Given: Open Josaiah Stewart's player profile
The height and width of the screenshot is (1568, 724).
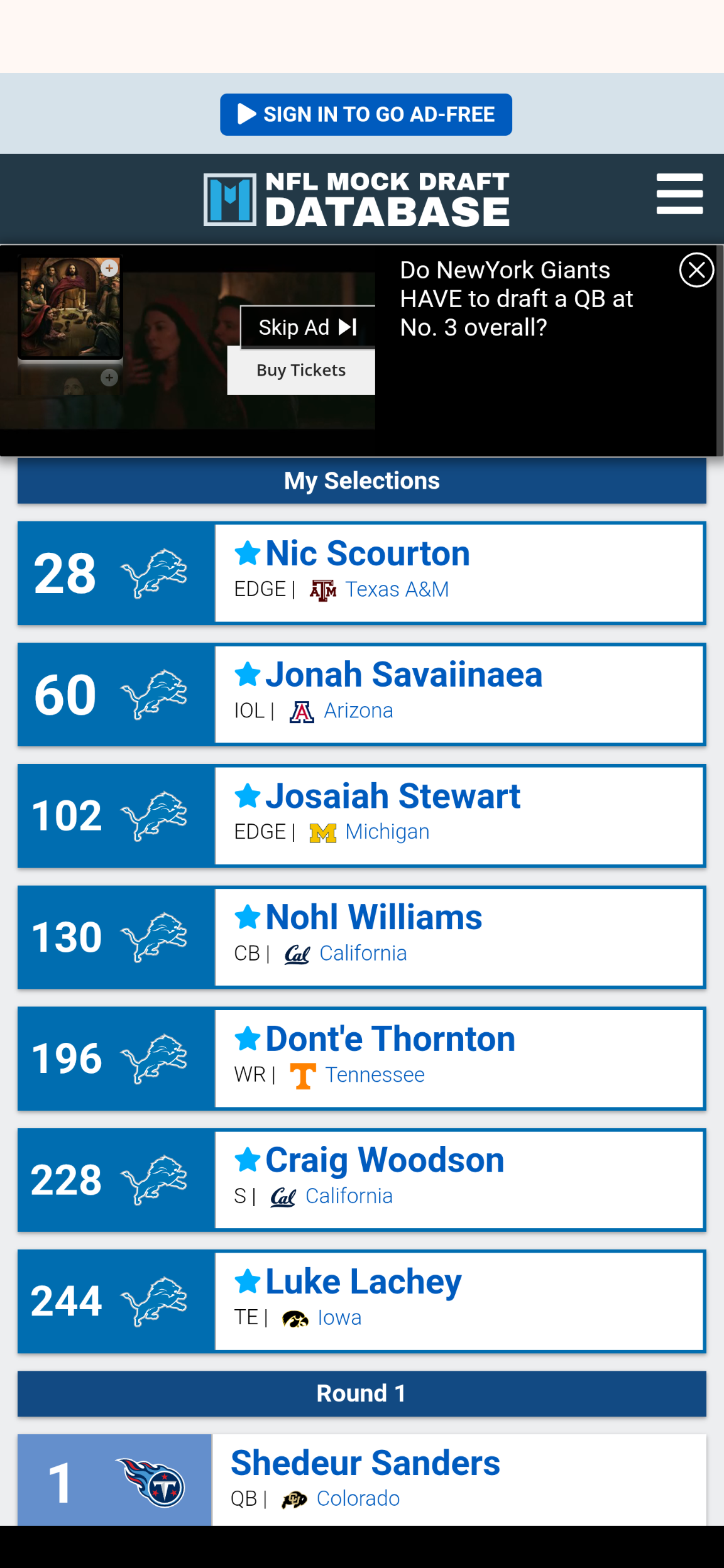Looking at the screenshot, I should [x=393, y=796].
